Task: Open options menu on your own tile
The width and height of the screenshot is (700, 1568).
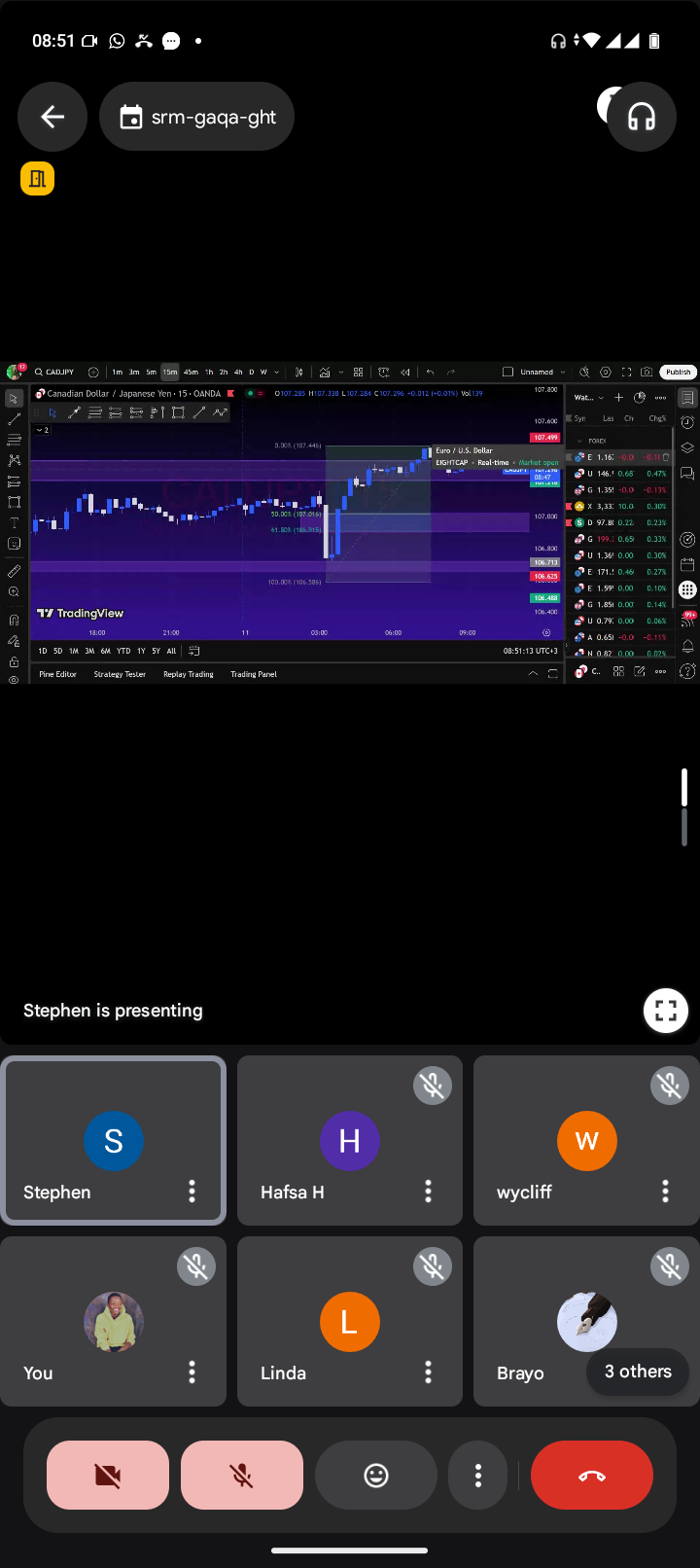Action: click(192, 1372)
